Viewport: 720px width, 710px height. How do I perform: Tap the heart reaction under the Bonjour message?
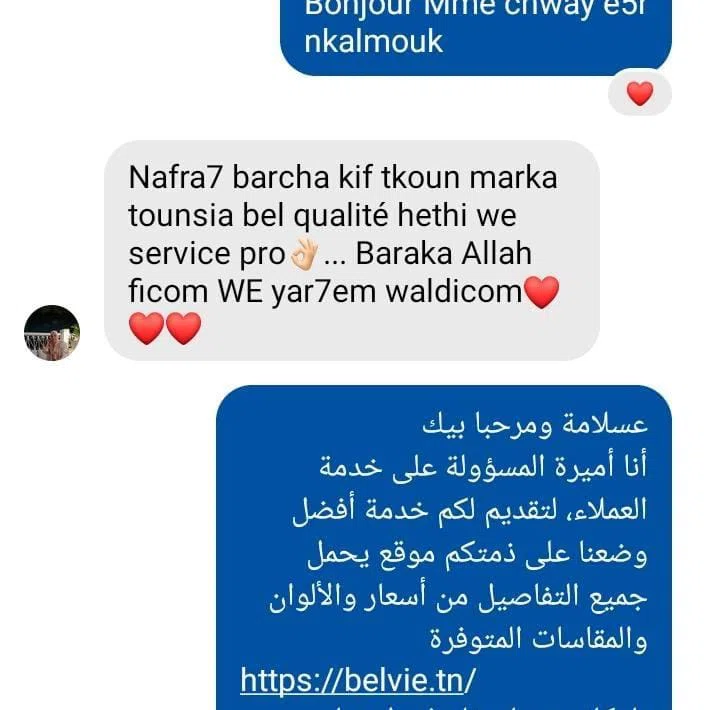point(640,93)
